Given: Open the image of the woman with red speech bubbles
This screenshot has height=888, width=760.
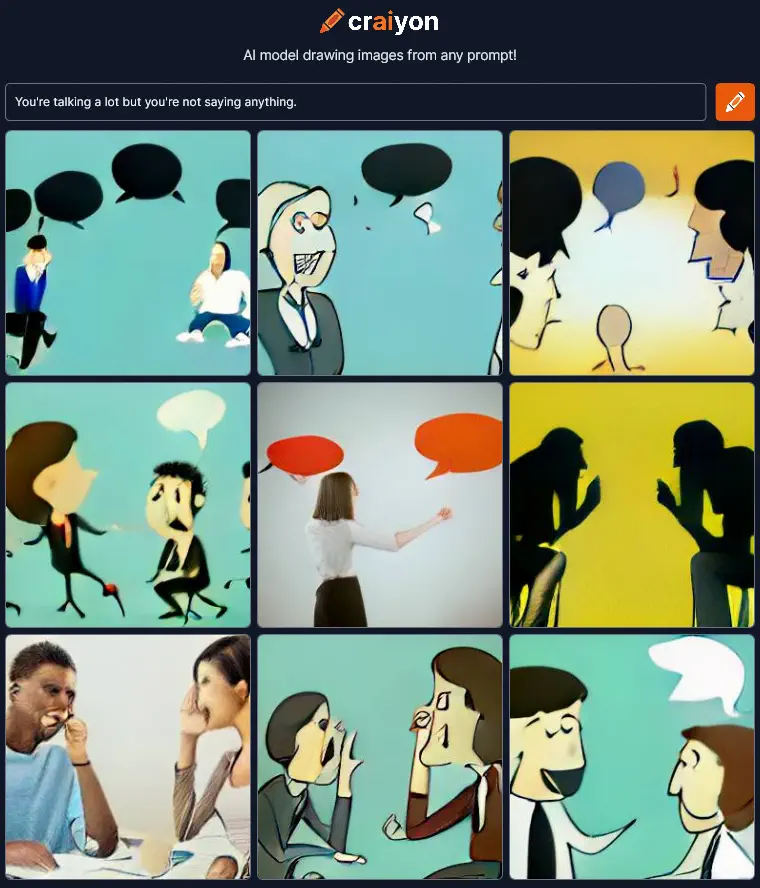Looking at the screenshot, I should pos(380,505).
